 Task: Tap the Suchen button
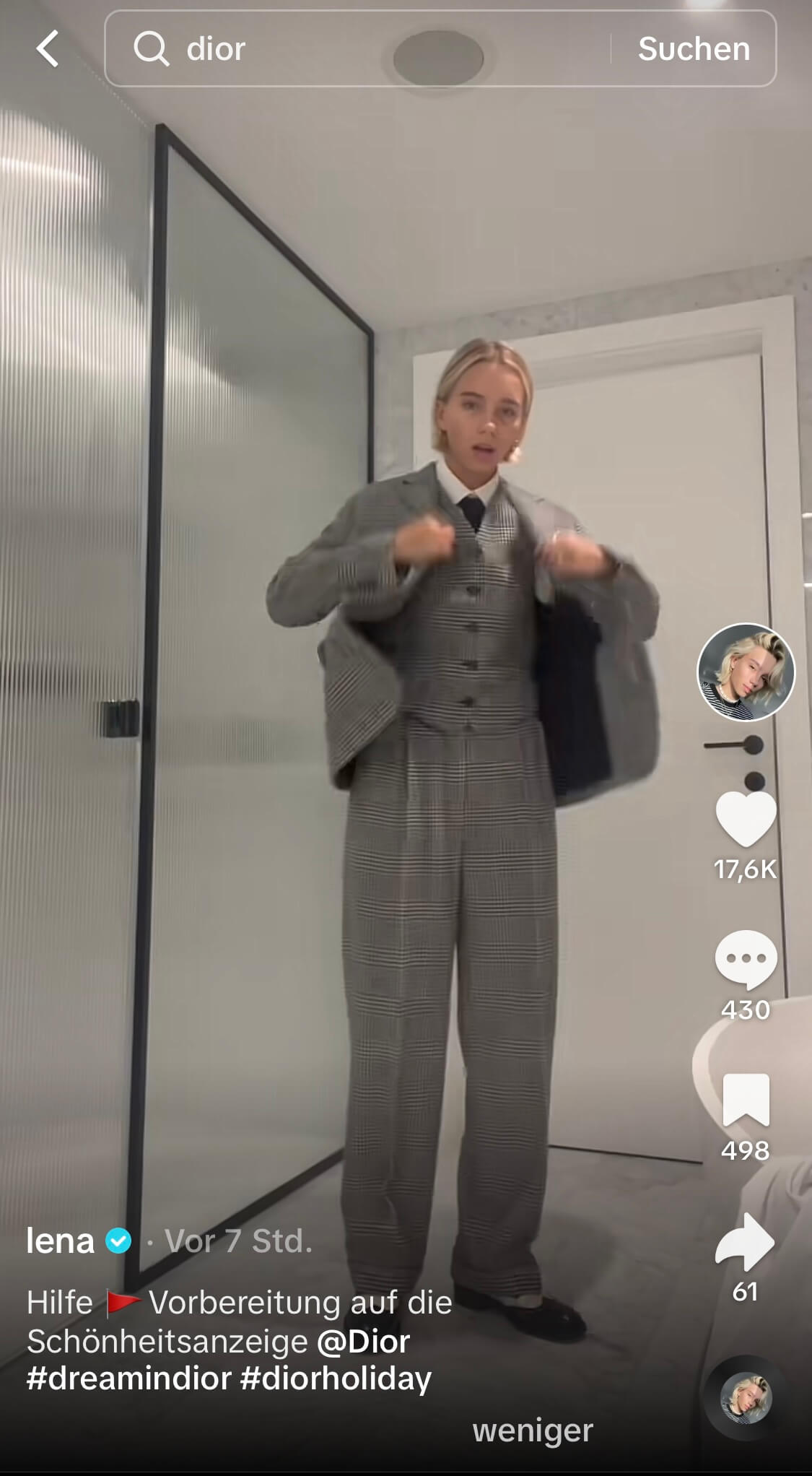point(694,49)
